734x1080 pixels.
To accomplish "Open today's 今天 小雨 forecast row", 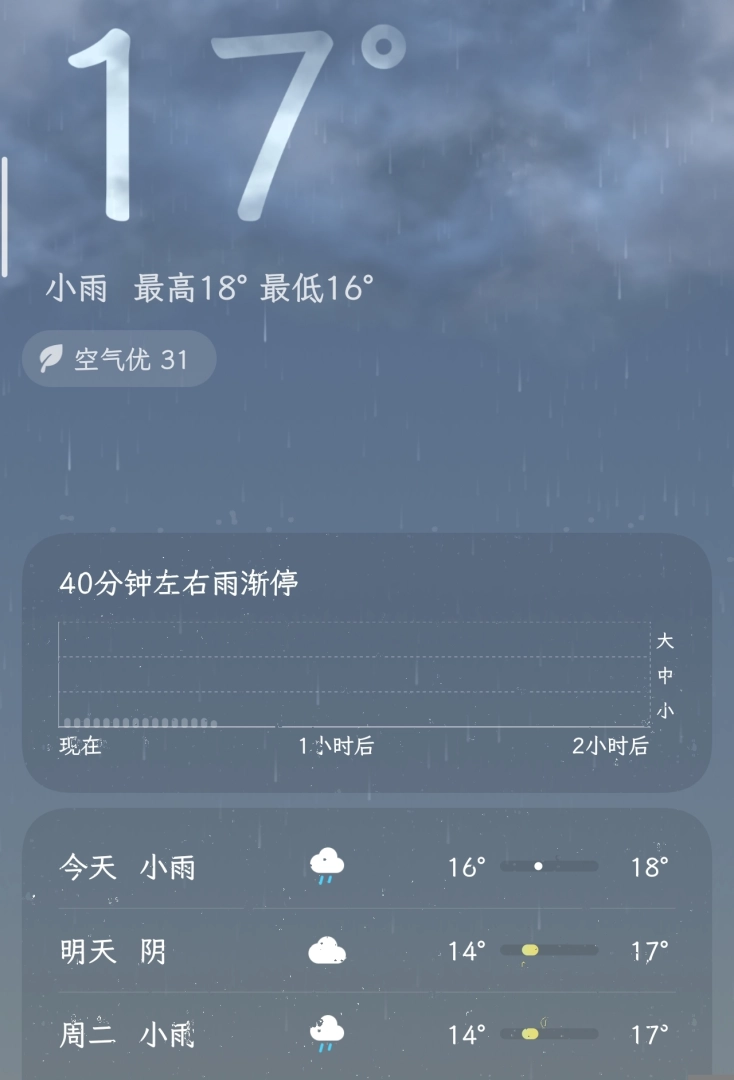I will [366, 866].
